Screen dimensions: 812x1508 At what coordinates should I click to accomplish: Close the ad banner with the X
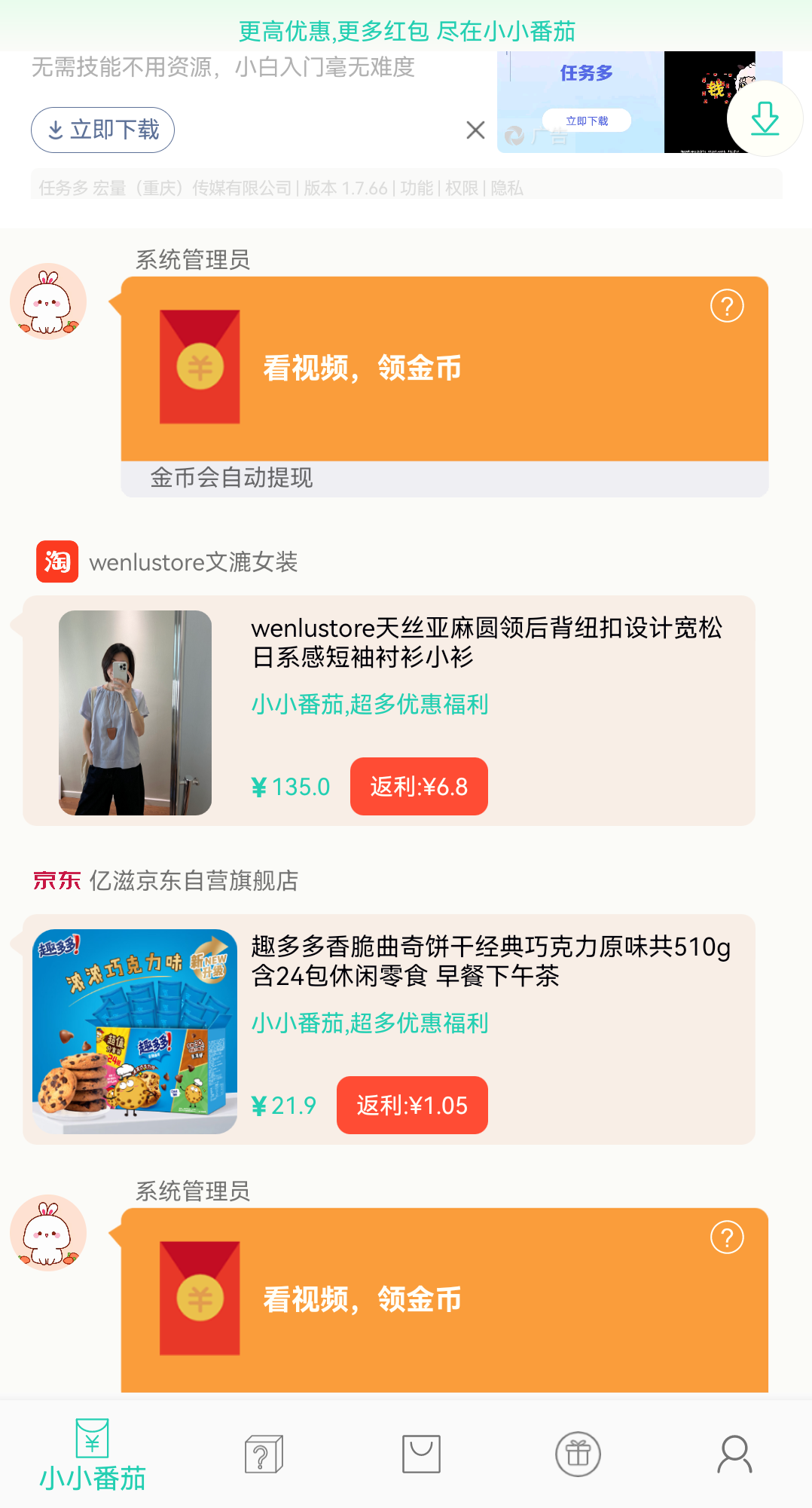475,130
